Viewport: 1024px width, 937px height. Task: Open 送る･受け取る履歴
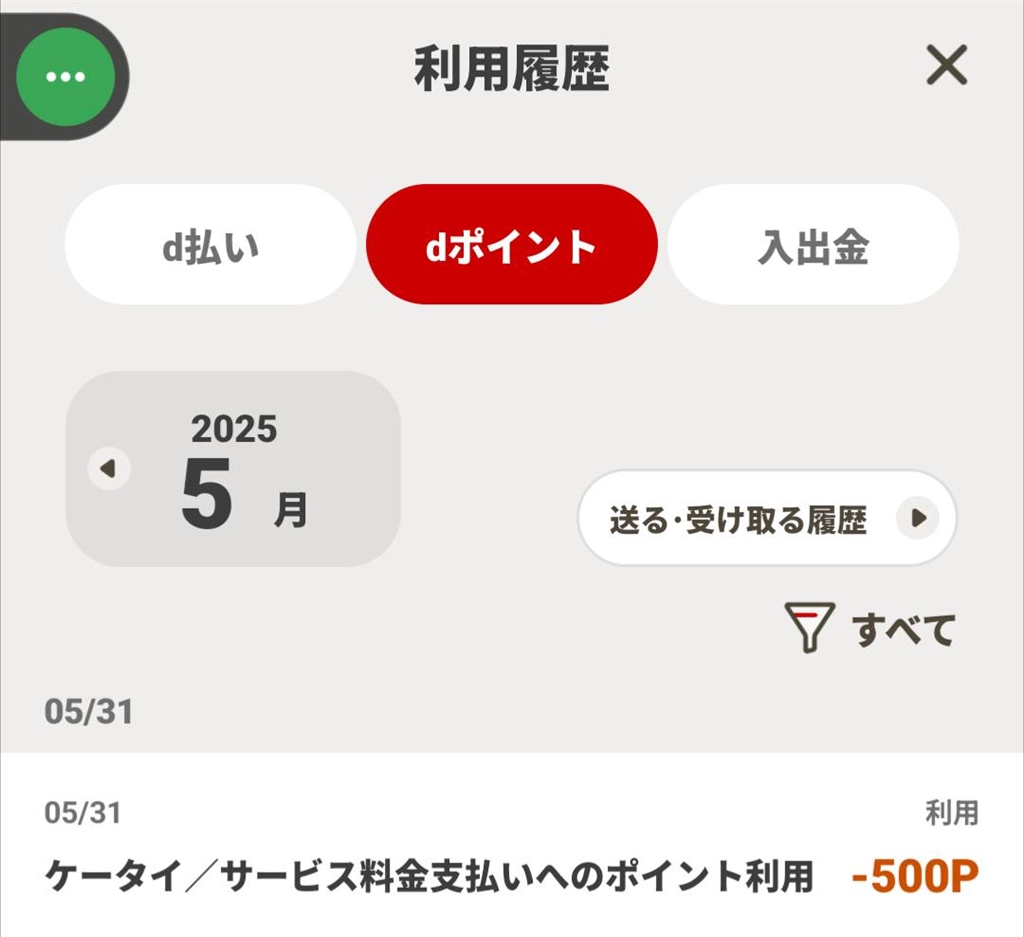pyautogui.click(x=766, y=518)
